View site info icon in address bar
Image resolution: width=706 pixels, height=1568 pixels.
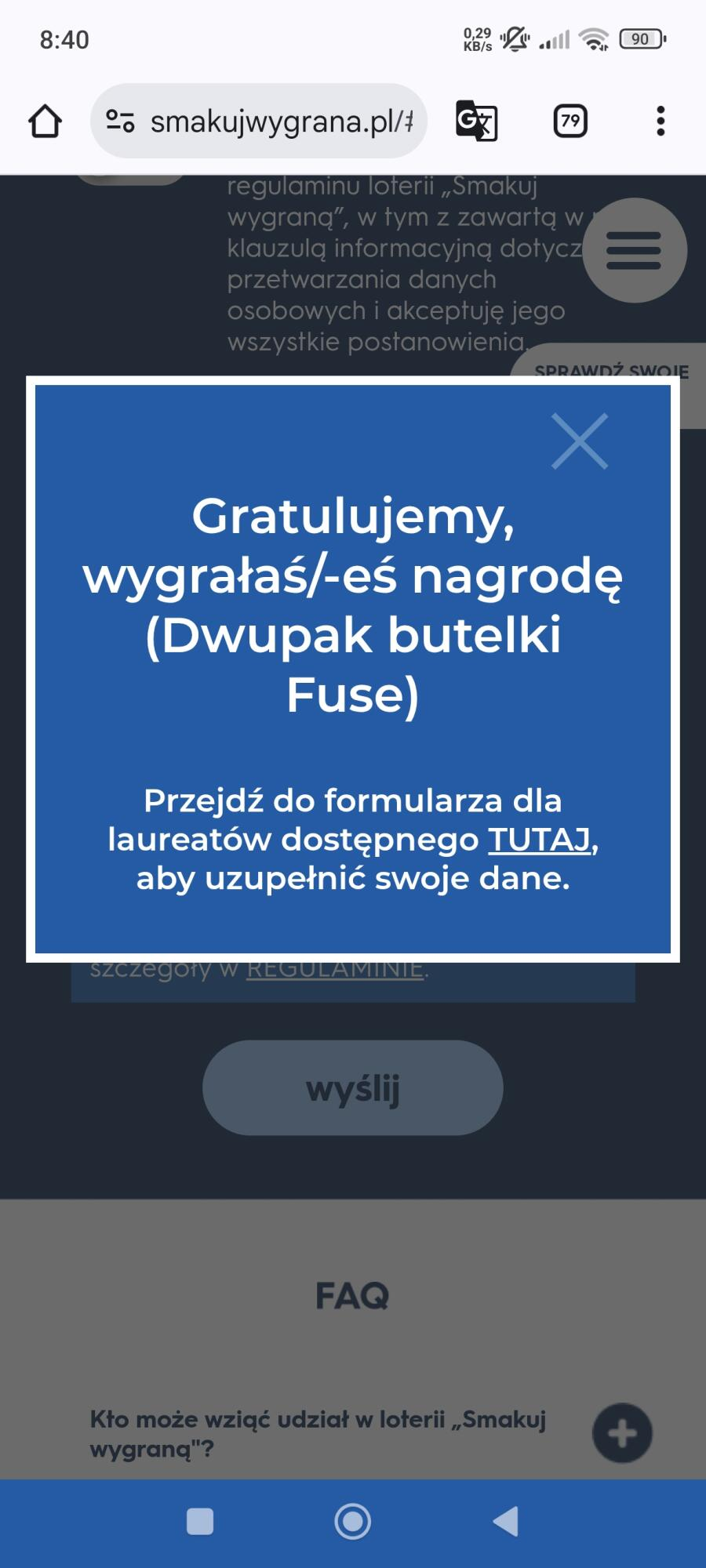120,122
